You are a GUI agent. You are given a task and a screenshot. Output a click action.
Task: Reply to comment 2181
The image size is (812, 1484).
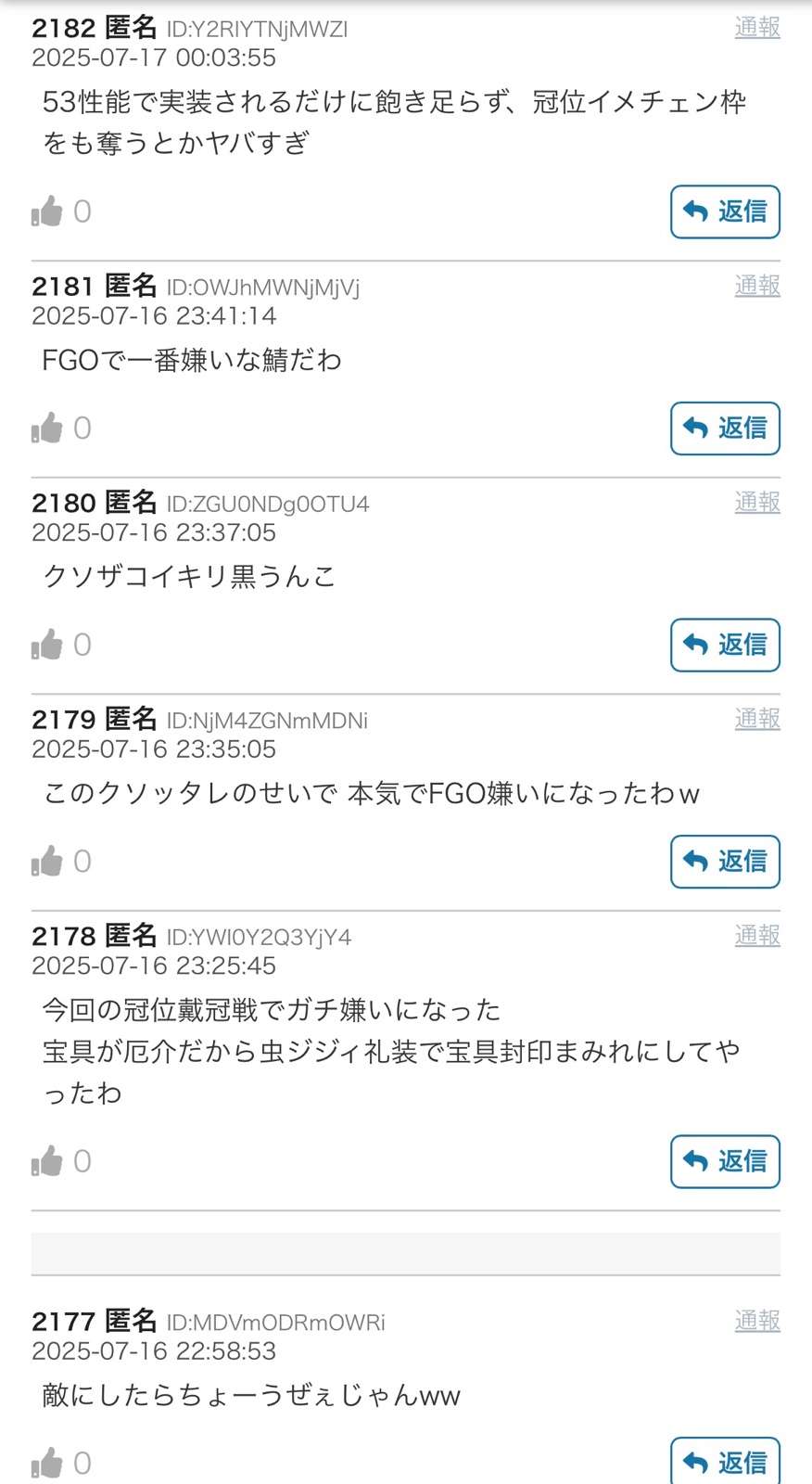point(725,429)
